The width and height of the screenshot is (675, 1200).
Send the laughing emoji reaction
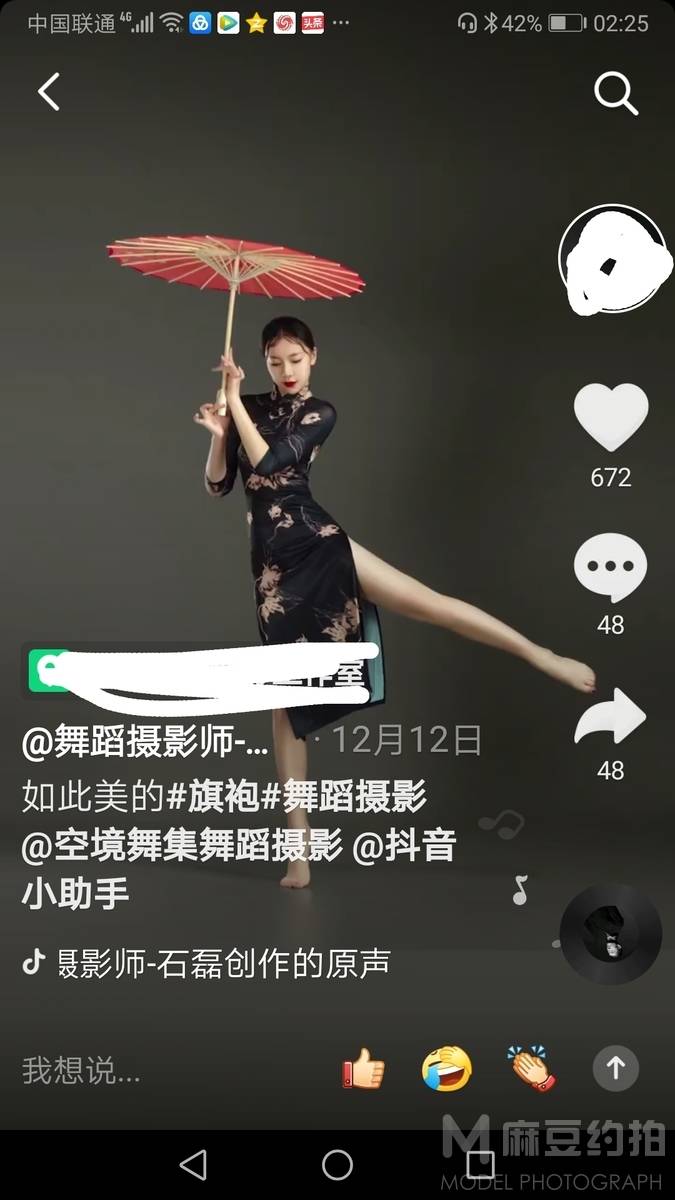point(446,1068)
